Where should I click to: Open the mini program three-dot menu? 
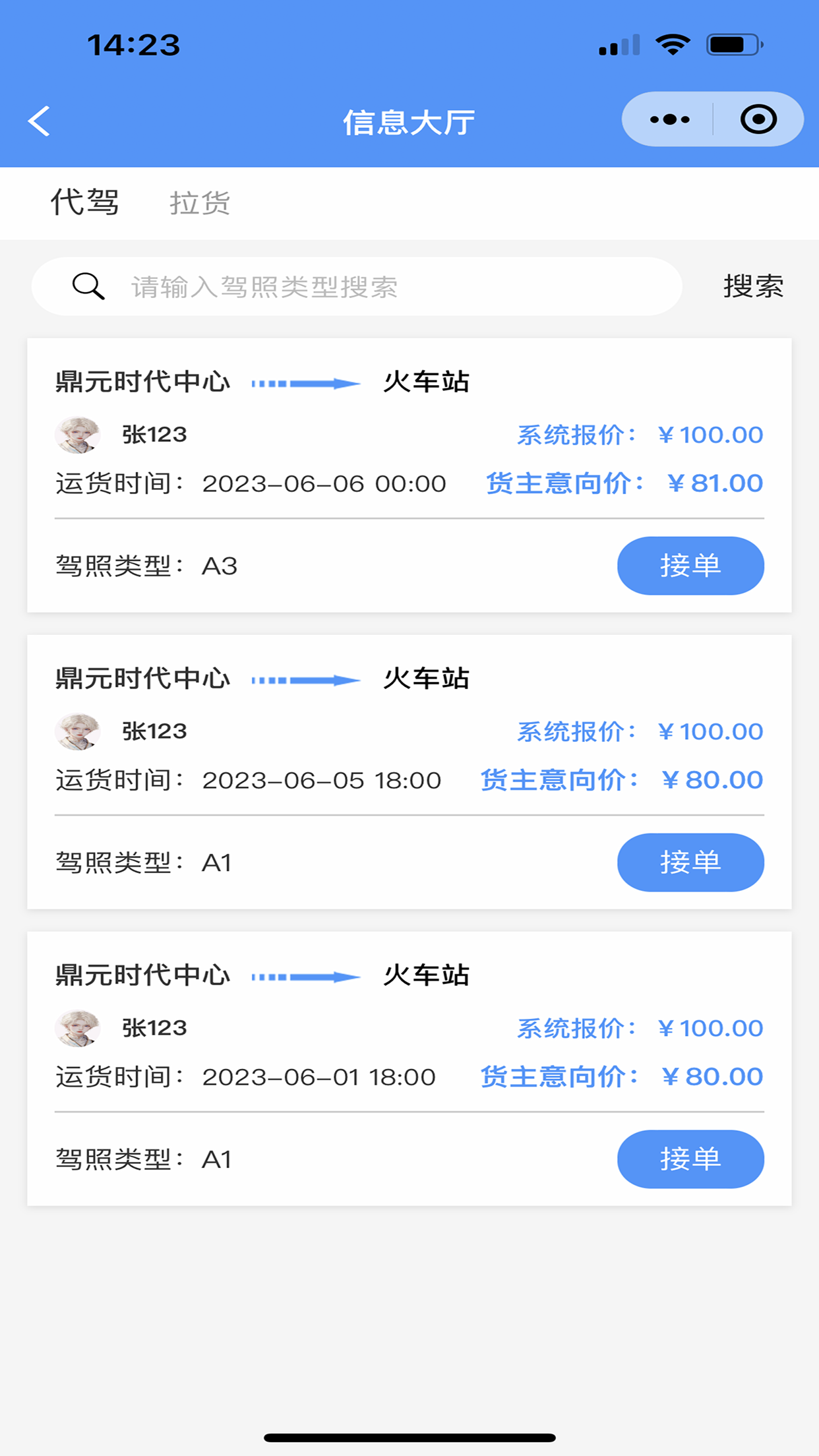coord(669,119)
